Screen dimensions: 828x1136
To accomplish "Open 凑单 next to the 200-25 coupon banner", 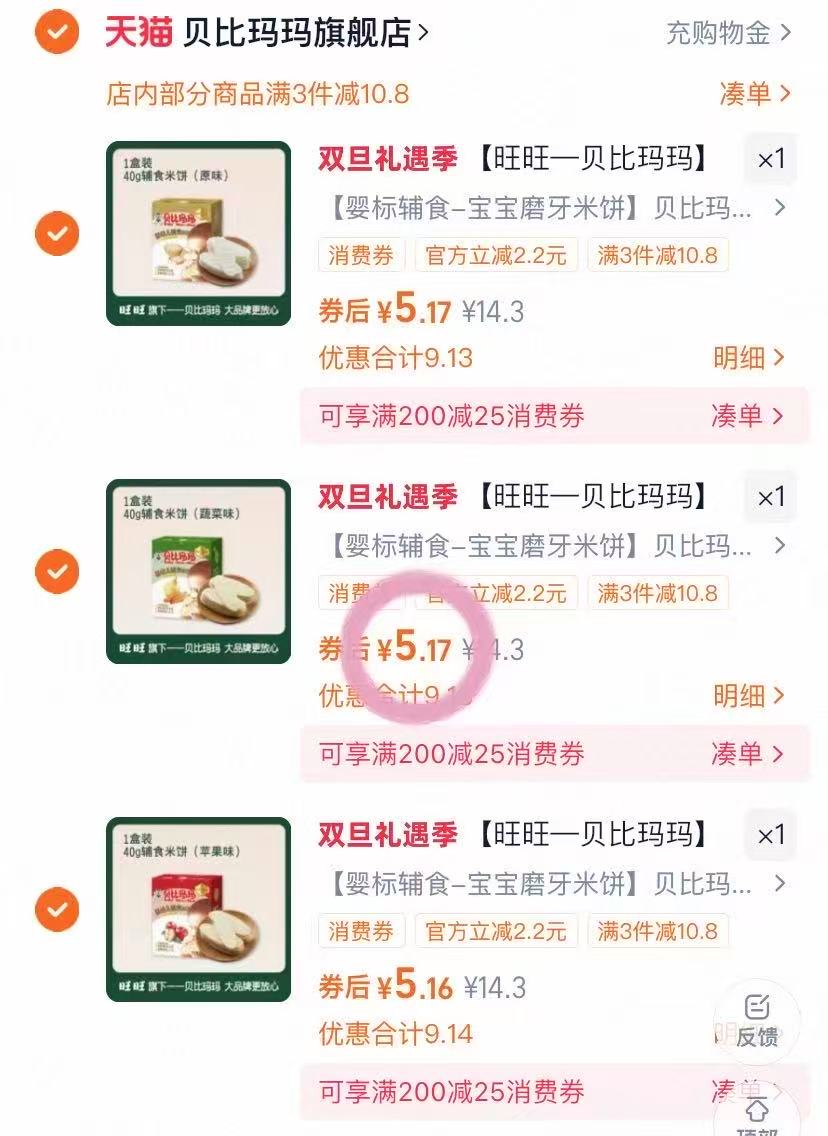I will [750, 416].
